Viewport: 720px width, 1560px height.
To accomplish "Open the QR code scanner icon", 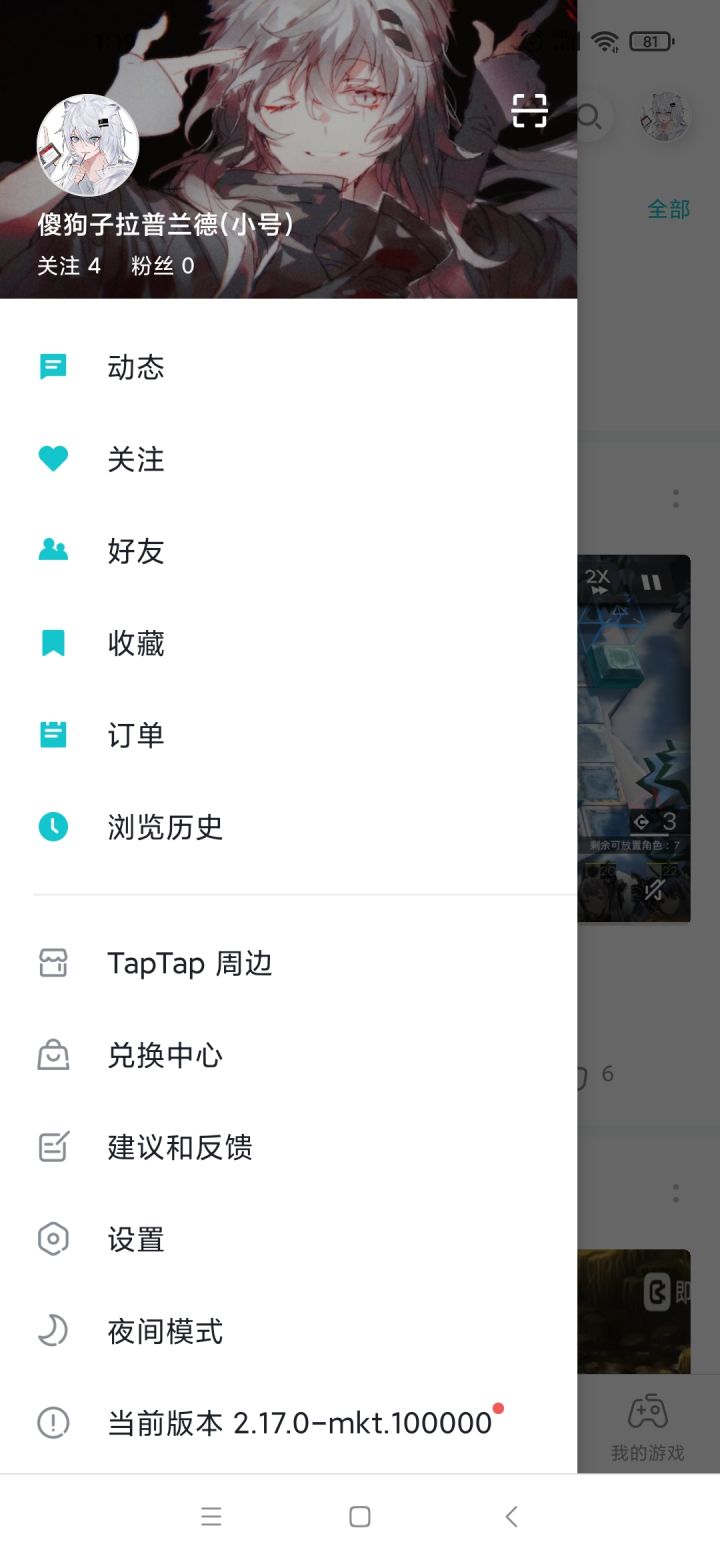I will click(529, 110).
